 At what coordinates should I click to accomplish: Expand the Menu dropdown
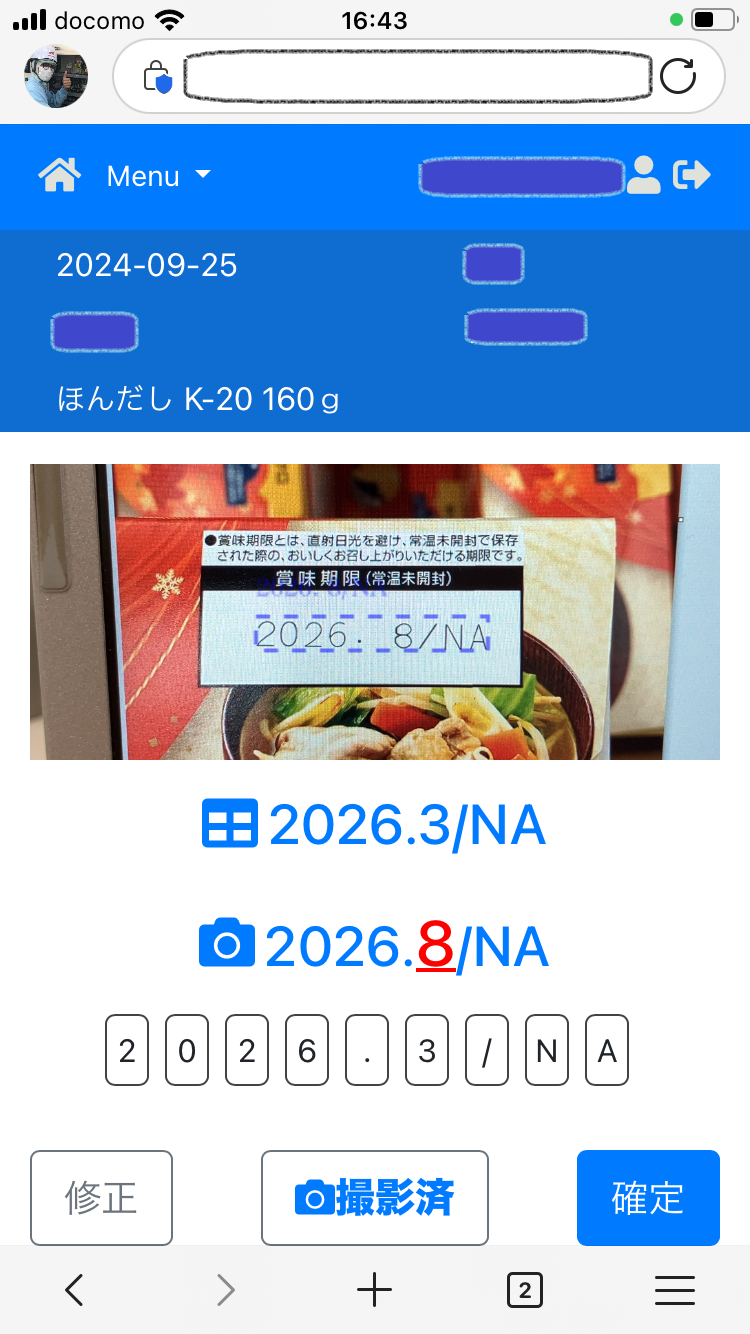159,176
